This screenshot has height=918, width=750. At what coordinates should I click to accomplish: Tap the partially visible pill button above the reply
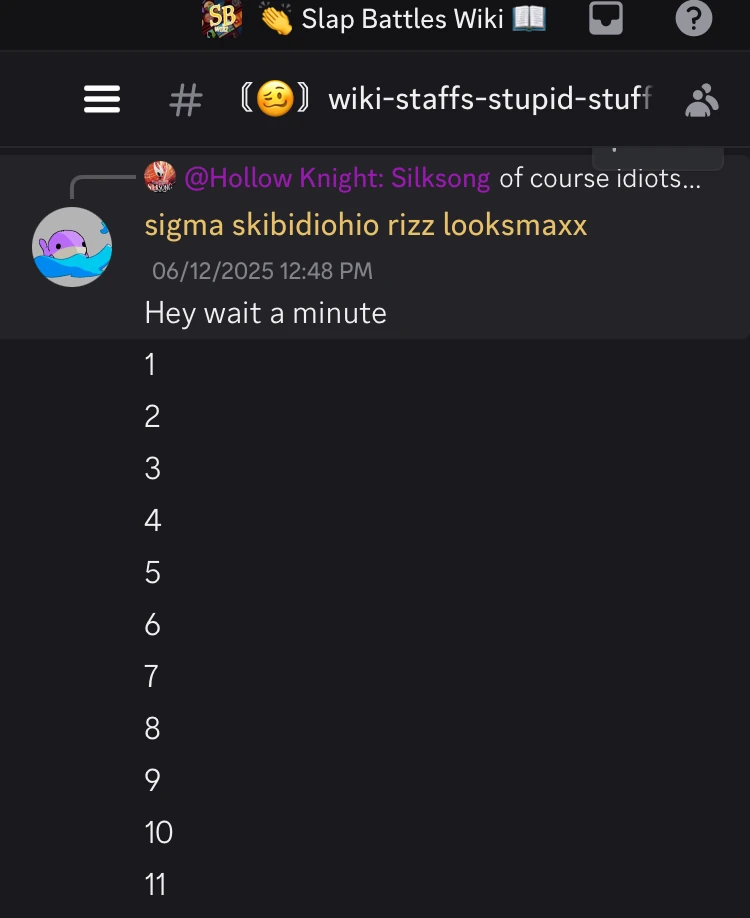point(658,153)
